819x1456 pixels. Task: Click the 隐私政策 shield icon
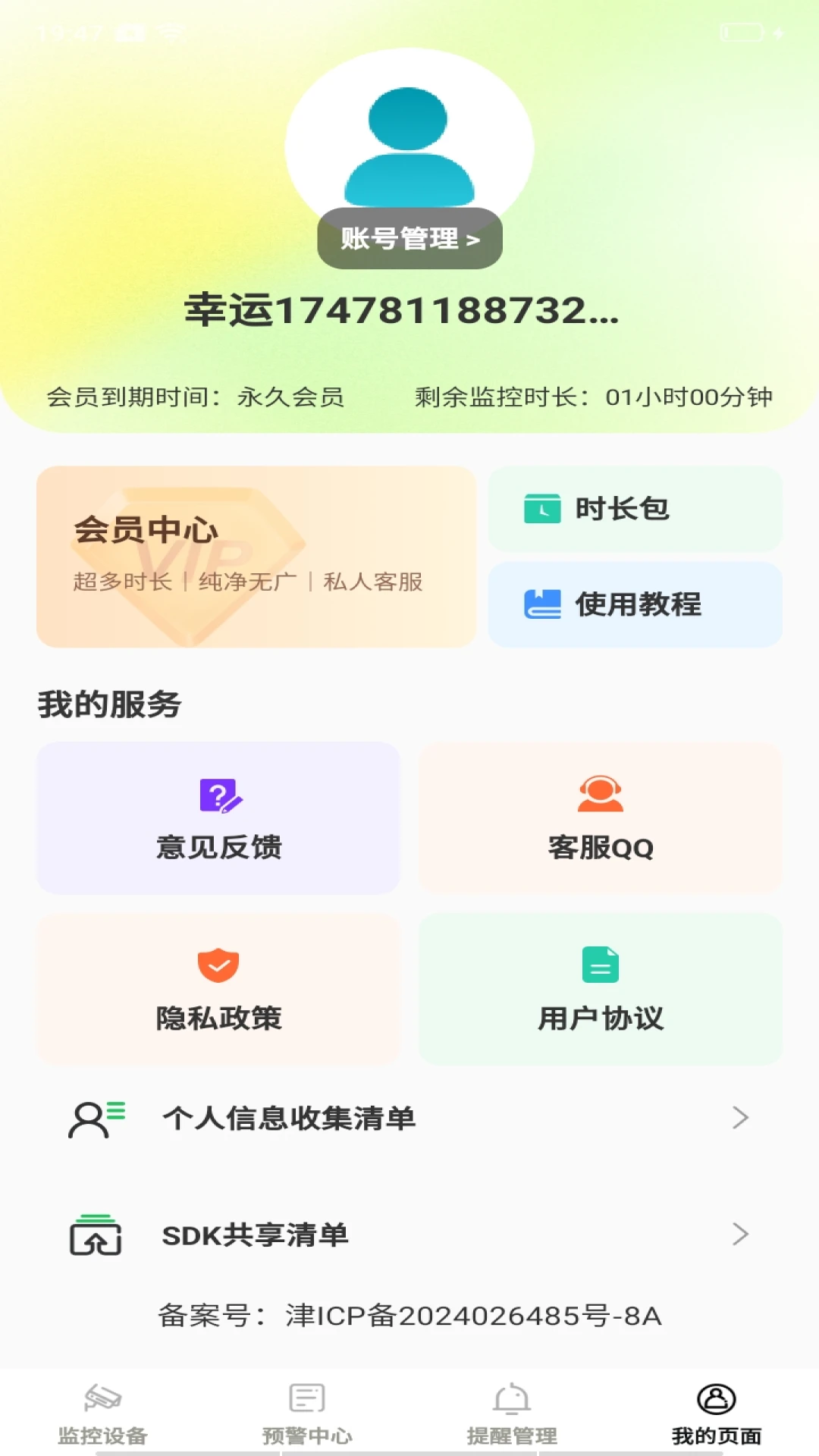click(x=218, y=965)
